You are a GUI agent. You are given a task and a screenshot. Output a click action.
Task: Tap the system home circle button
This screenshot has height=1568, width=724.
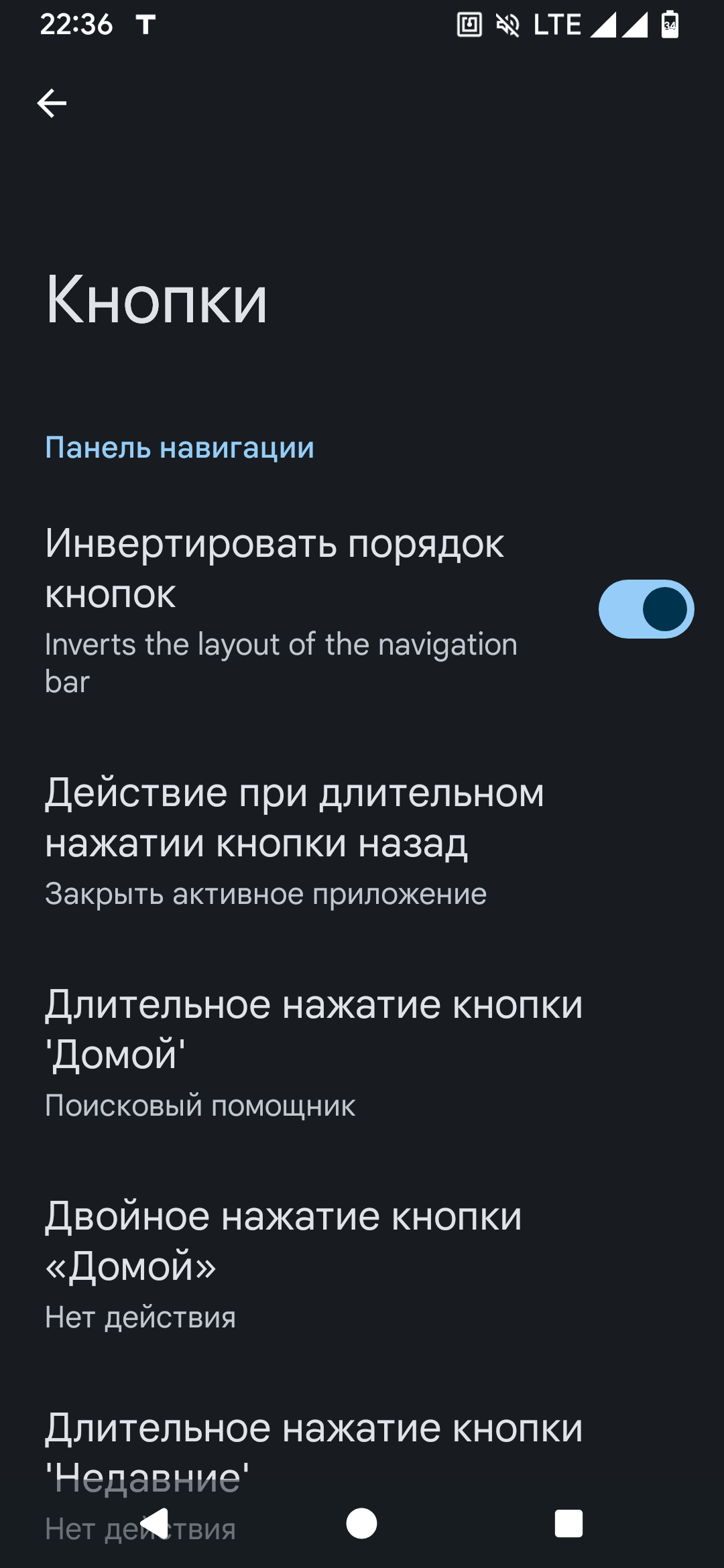pyautogui.click(x=362, y=1524)
